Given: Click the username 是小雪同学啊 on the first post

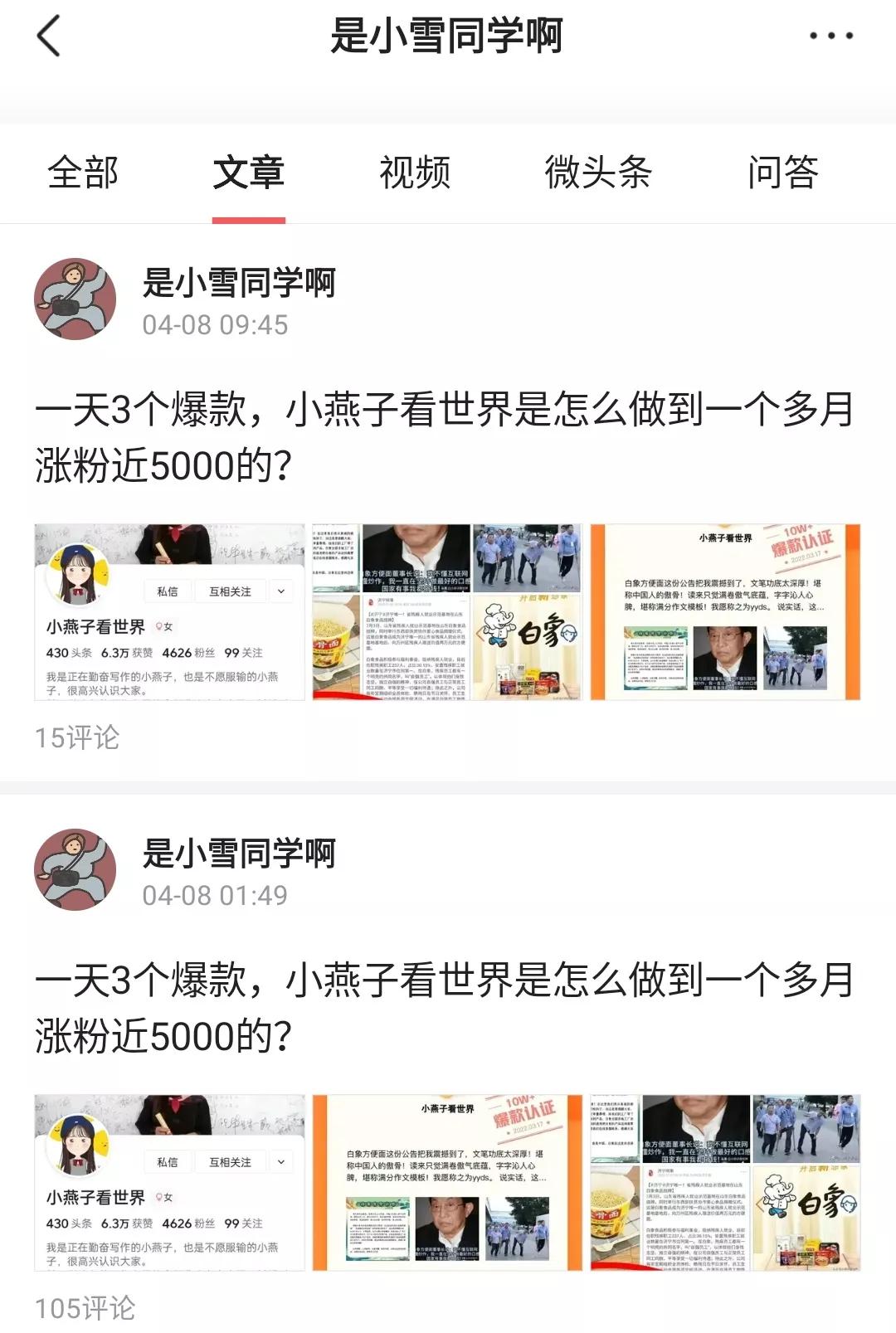Looking at the screenshot, I should pos(241,283).
